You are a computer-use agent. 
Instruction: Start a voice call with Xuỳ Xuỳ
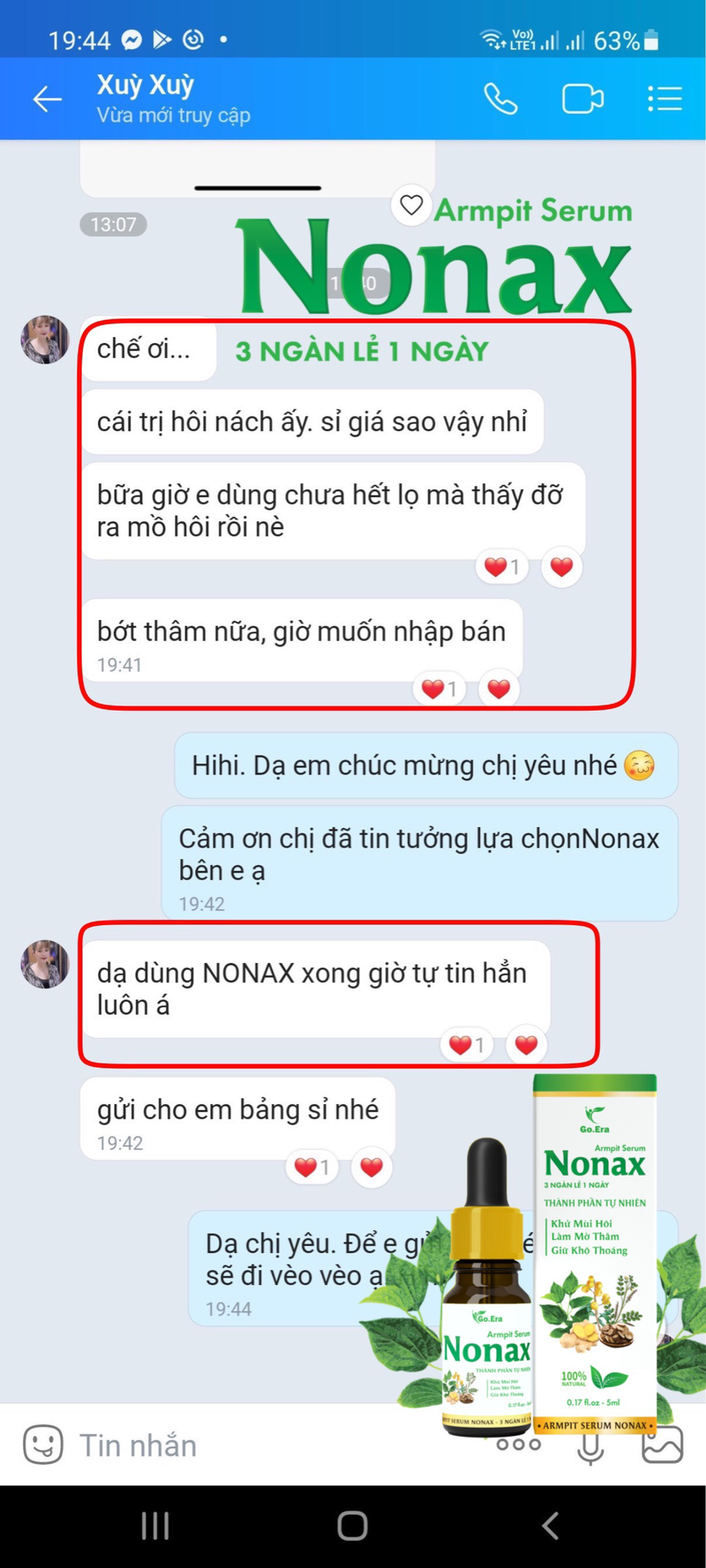tap(500, 99)
